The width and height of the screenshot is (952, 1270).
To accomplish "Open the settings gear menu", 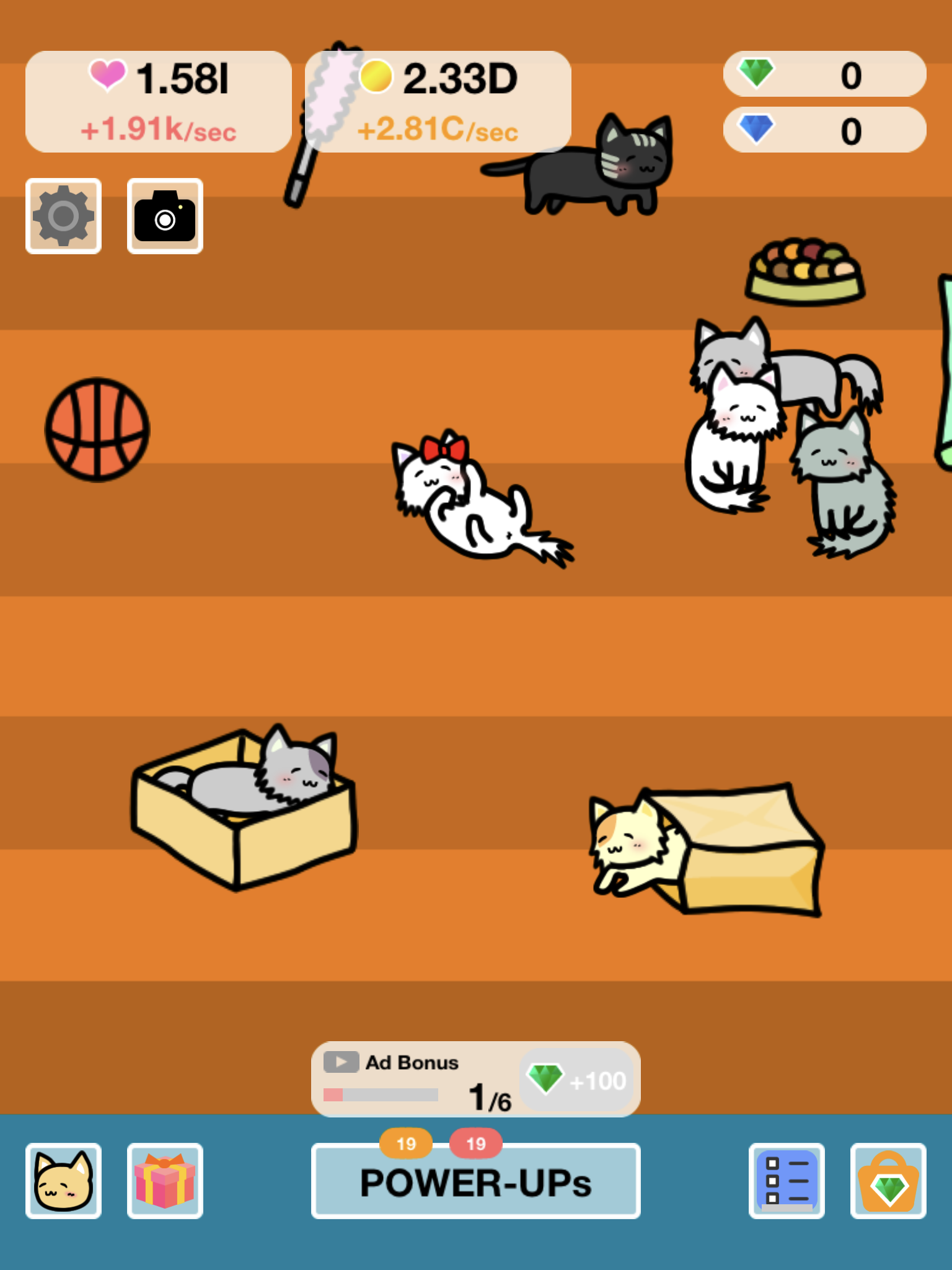I will (63, 215).
